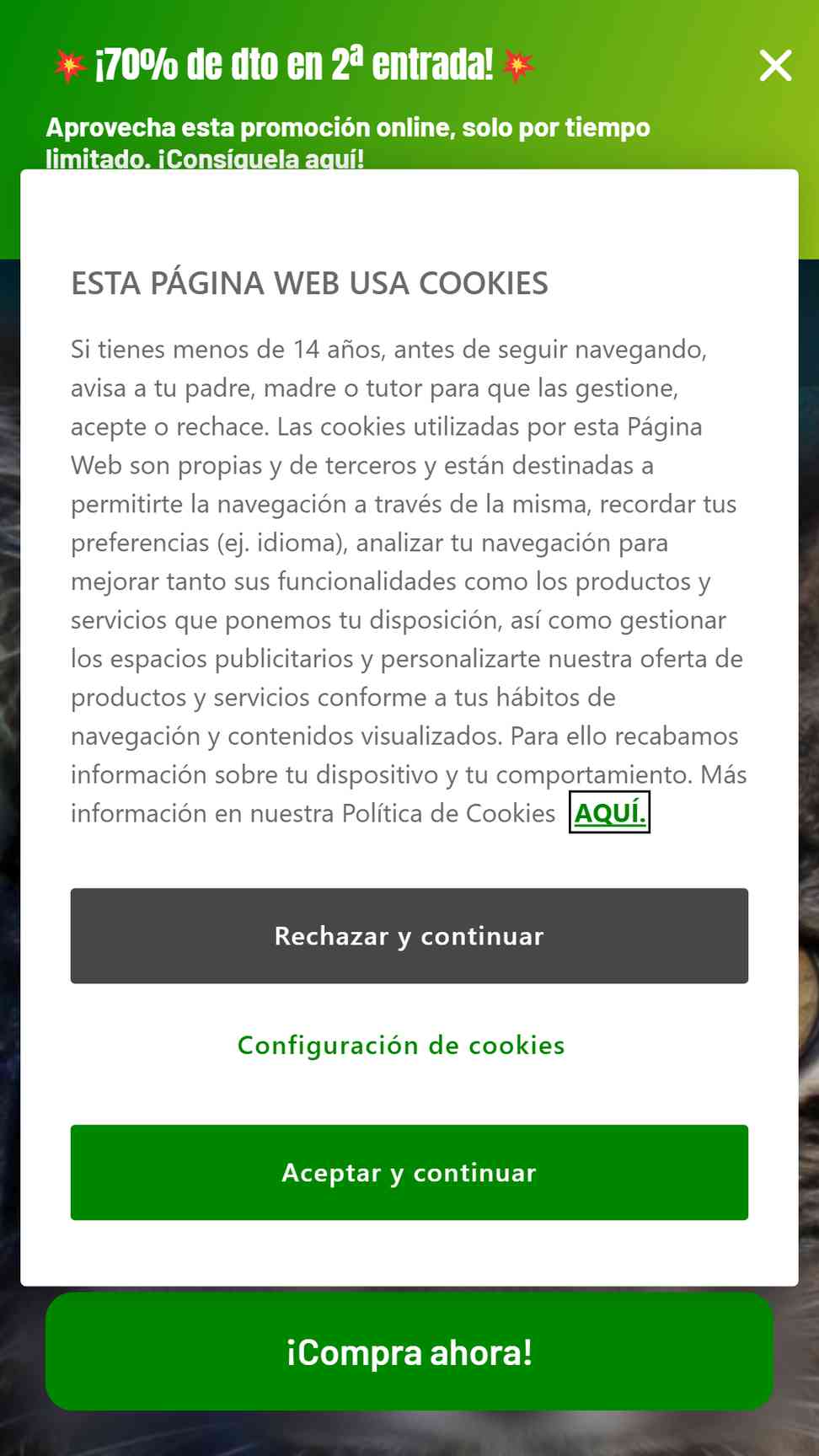
Task: Close the 70% discount promo banner
Action: click(775, 65)
